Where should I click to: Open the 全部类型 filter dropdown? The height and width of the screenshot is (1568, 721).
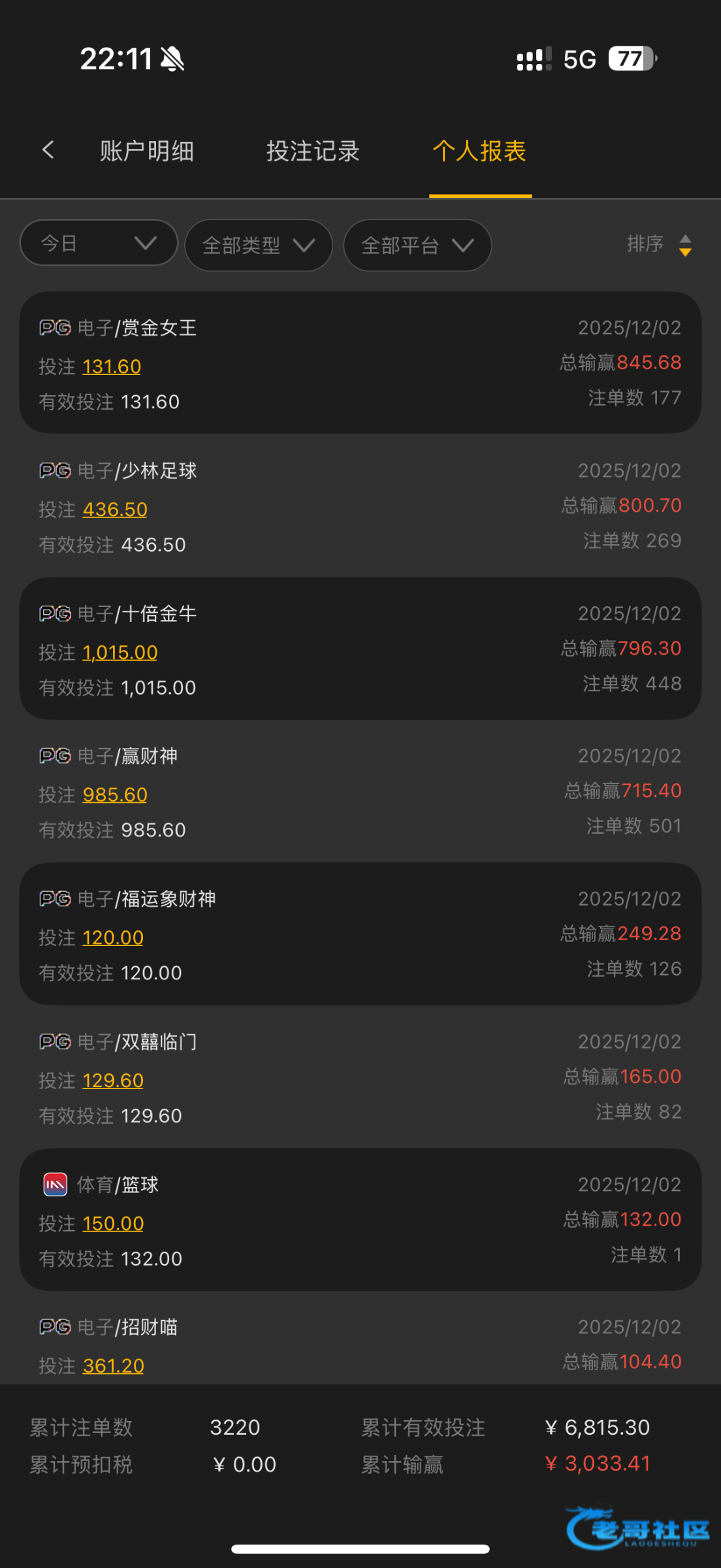coord(259,246)
